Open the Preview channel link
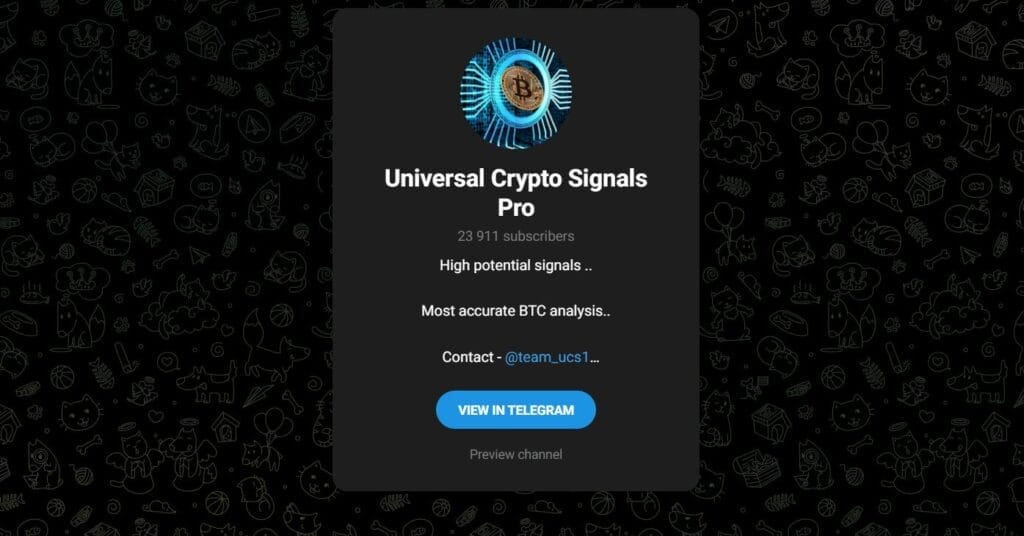The image size is (1024, 536). (515, 454)
